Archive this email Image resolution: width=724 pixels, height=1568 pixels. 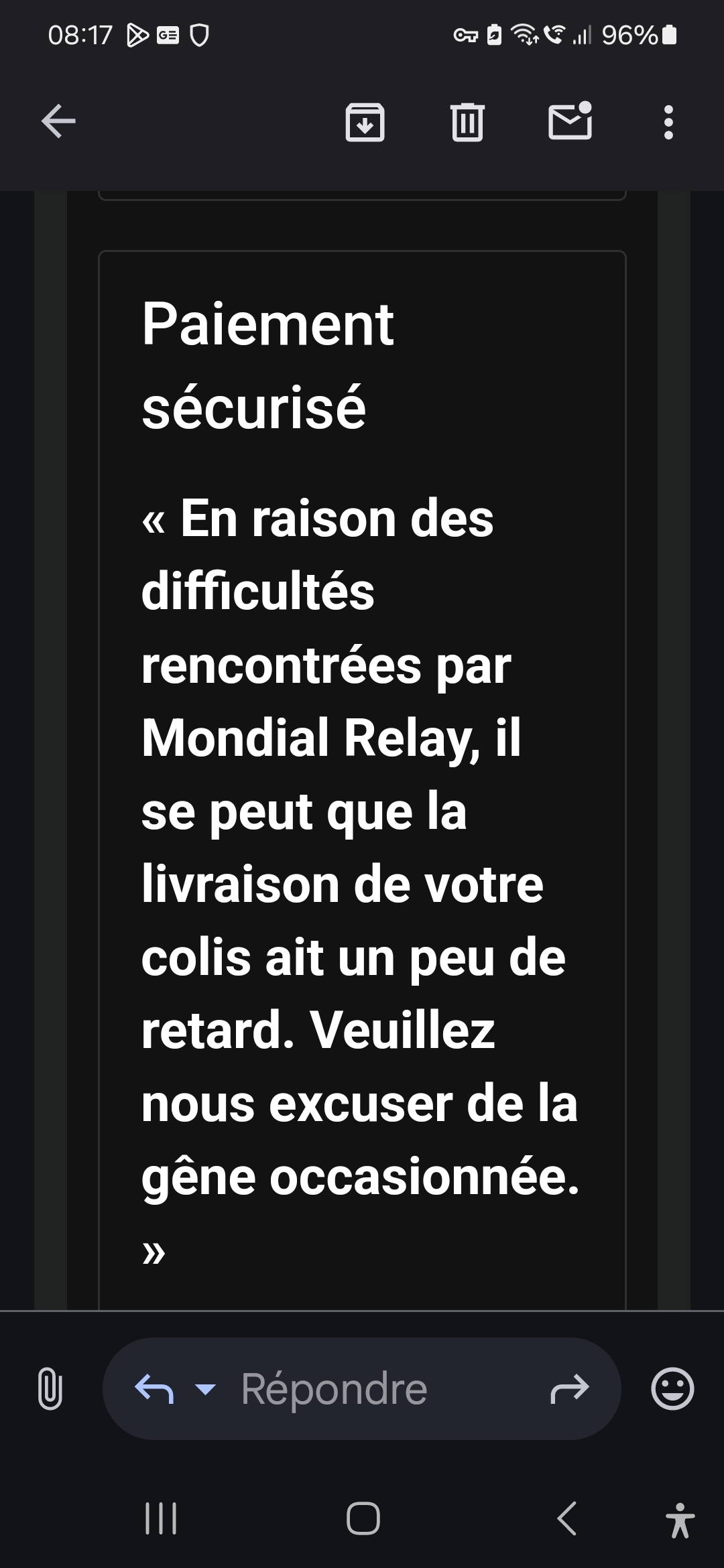click(x=365, y=123)
